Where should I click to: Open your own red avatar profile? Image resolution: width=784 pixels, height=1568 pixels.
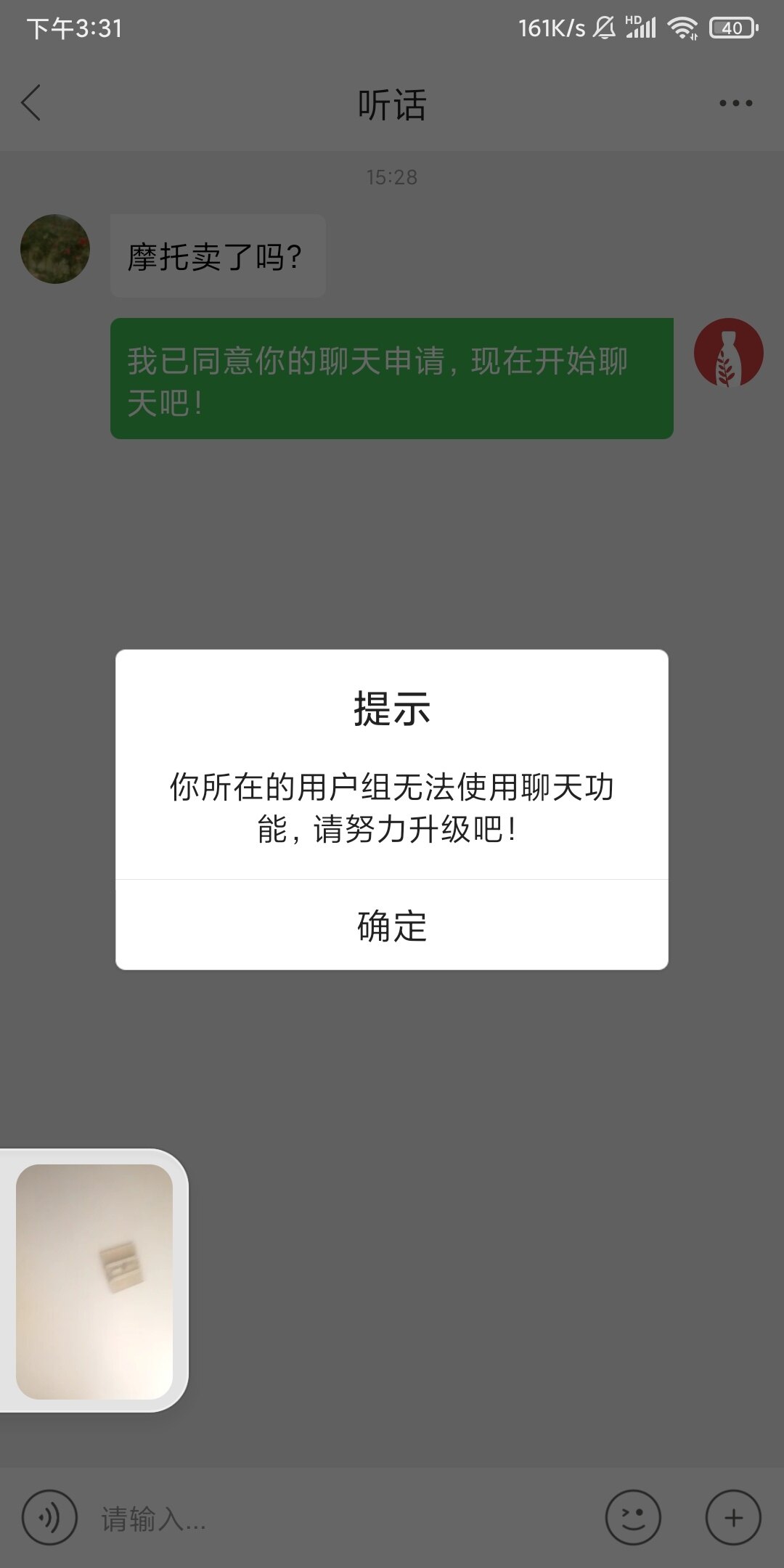coord(728,353)
